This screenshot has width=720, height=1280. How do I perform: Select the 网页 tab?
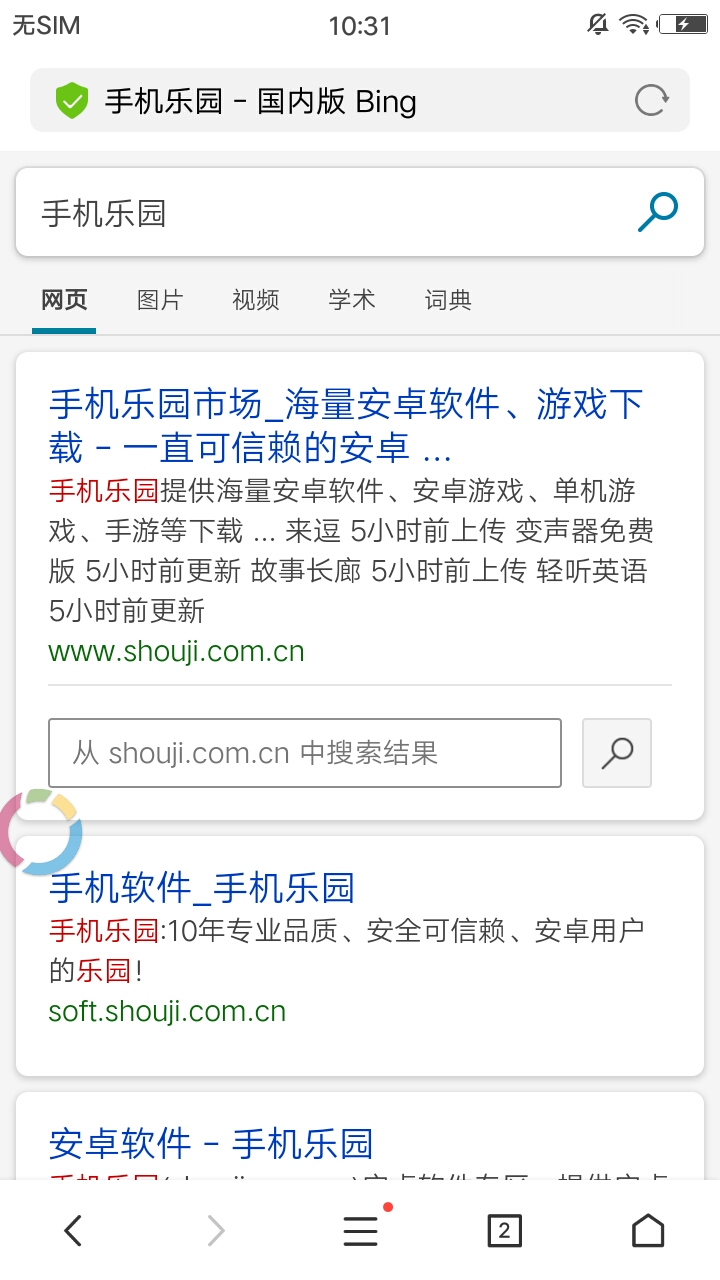pos(64,299)
